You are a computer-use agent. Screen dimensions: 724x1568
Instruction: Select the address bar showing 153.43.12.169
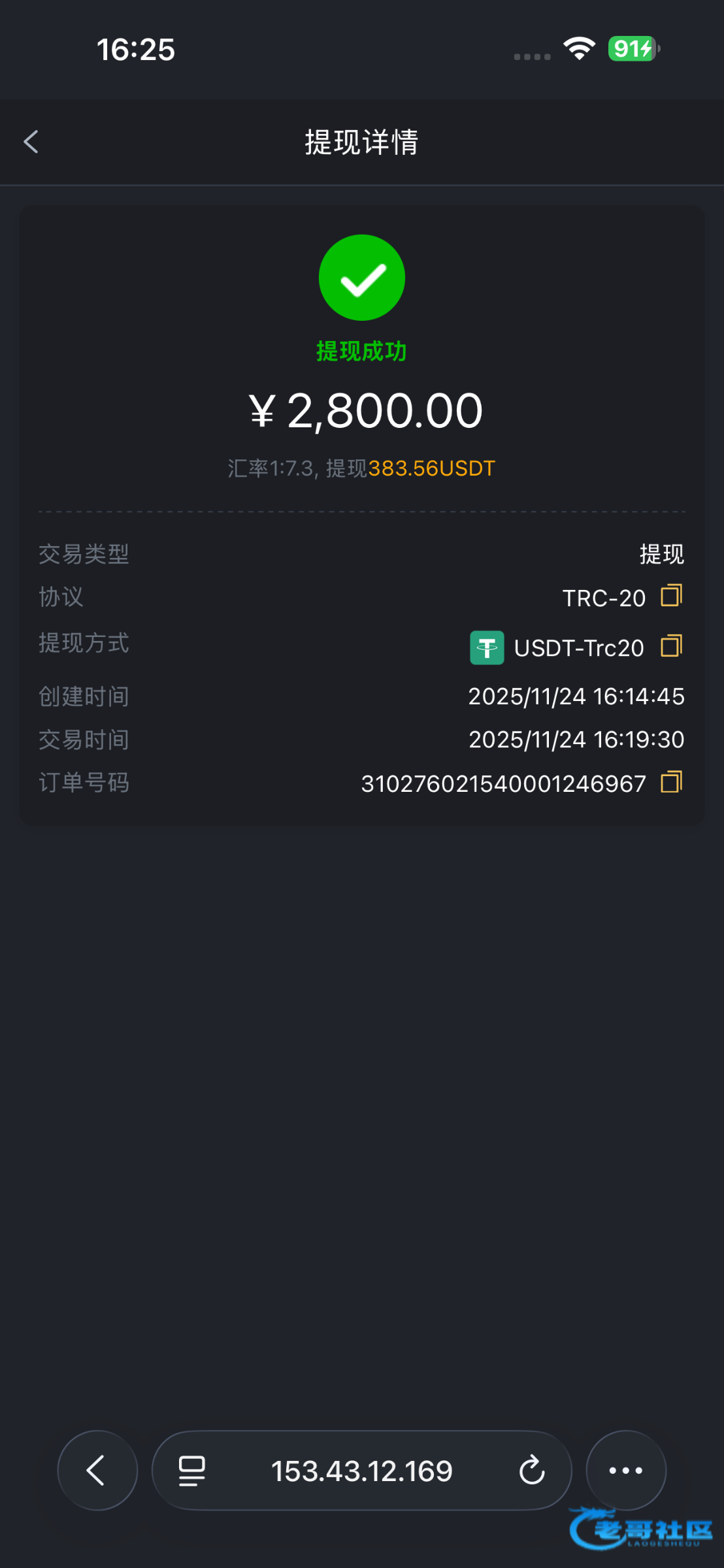point(361,1471)
